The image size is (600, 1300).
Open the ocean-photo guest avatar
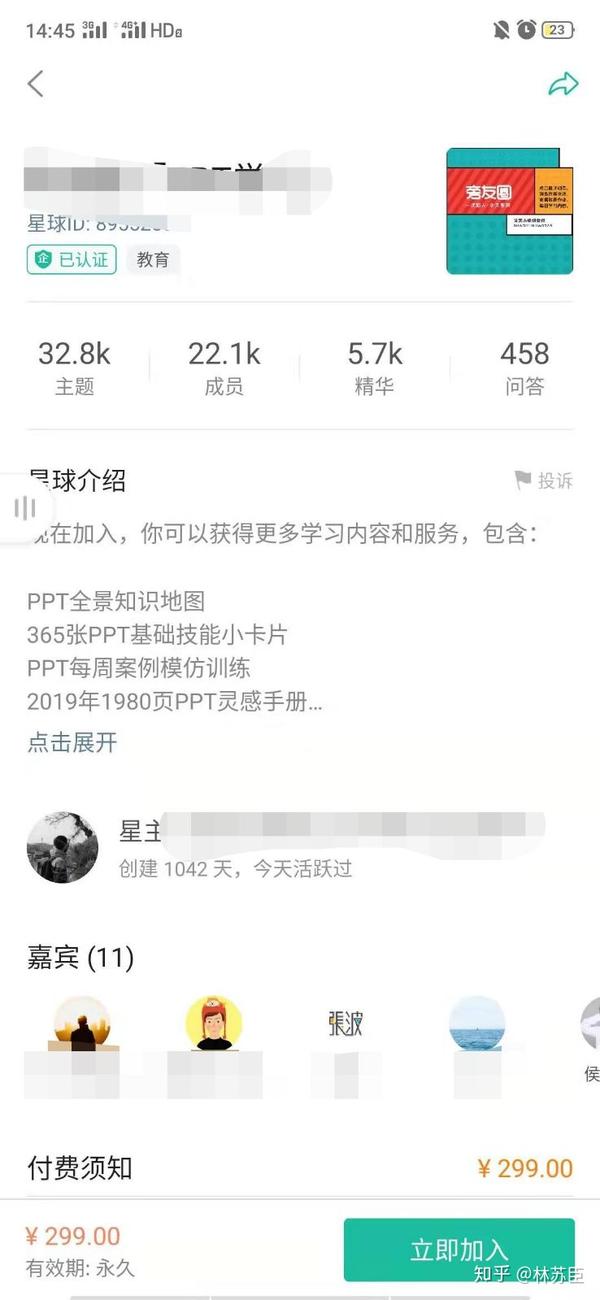click(477, 1023)
